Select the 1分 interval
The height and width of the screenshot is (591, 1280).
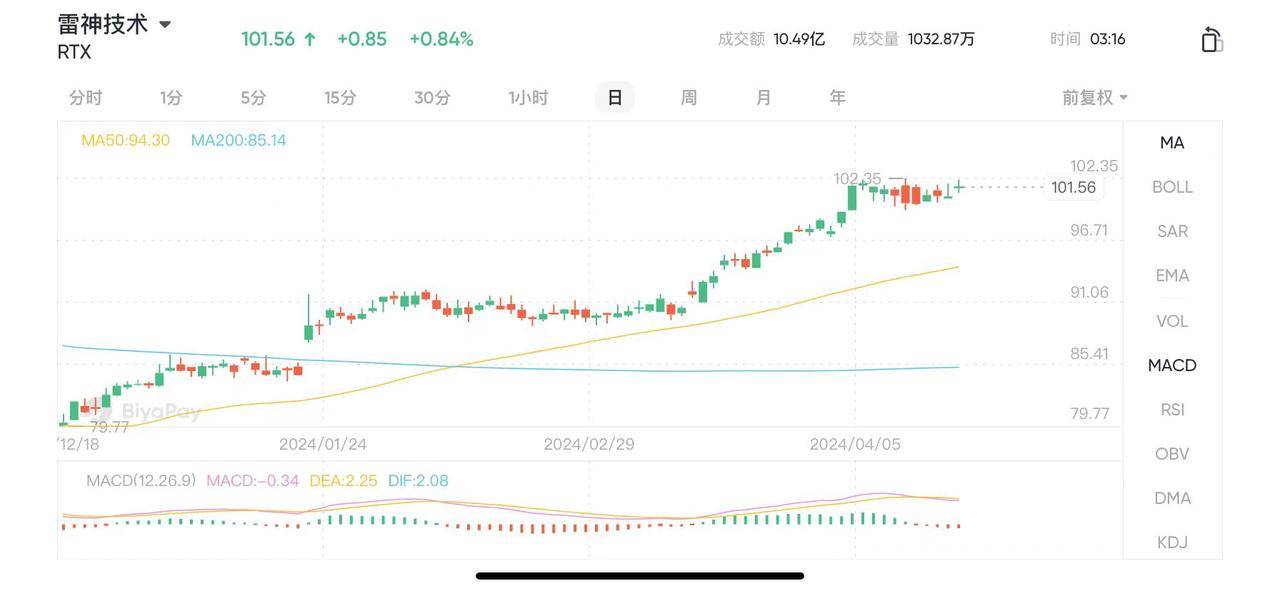tap(171, 98)
